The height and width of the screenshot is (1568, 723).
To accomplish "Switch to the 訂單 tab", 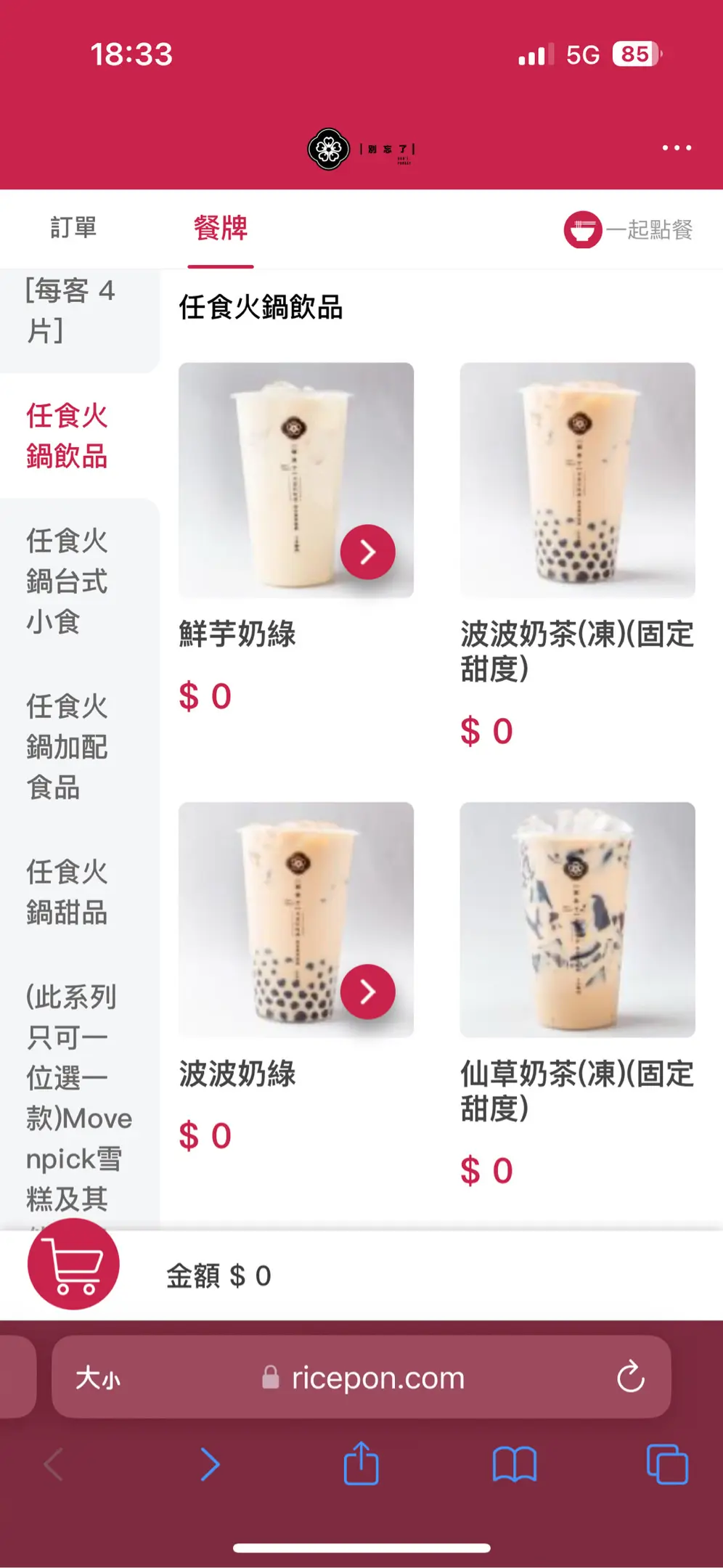I will click(73, 228).
